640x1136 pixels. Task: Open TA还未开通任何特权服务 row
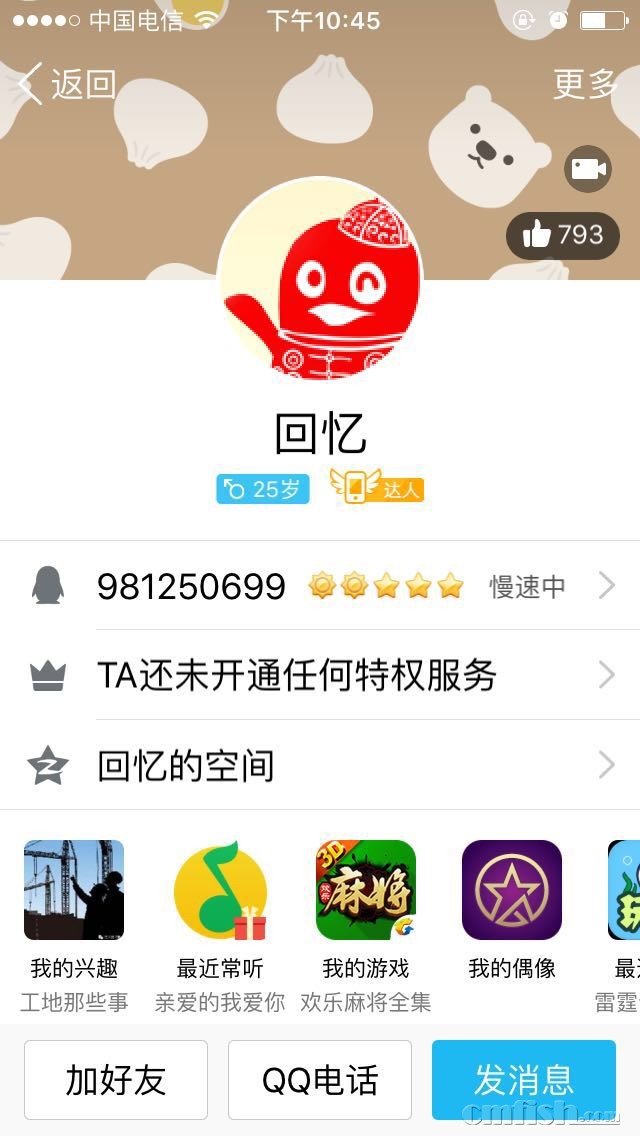(x=320, y=676)
